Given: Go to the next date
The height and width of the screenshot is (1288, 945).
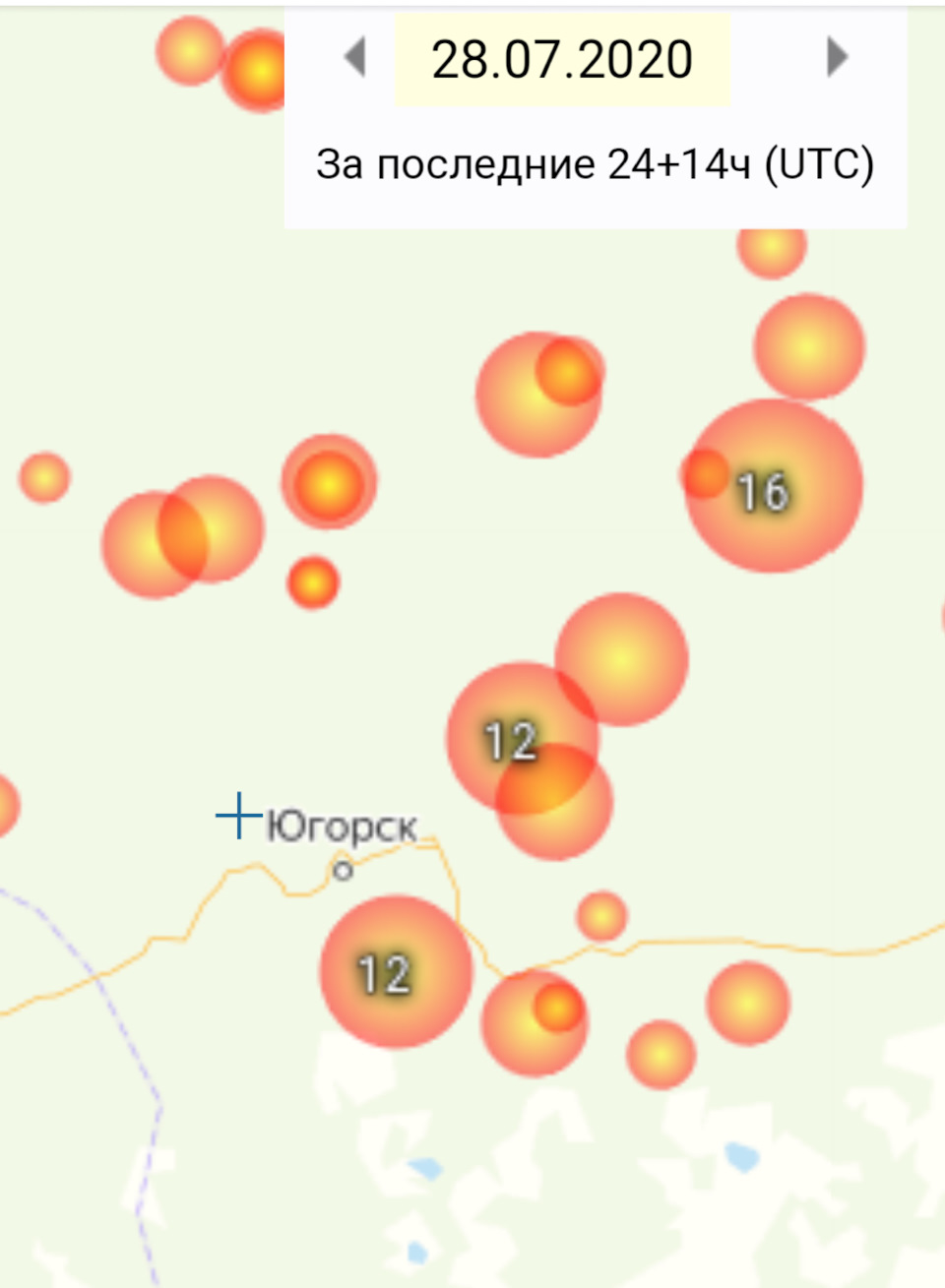Looking at the screenshot, I should [836, 57].
